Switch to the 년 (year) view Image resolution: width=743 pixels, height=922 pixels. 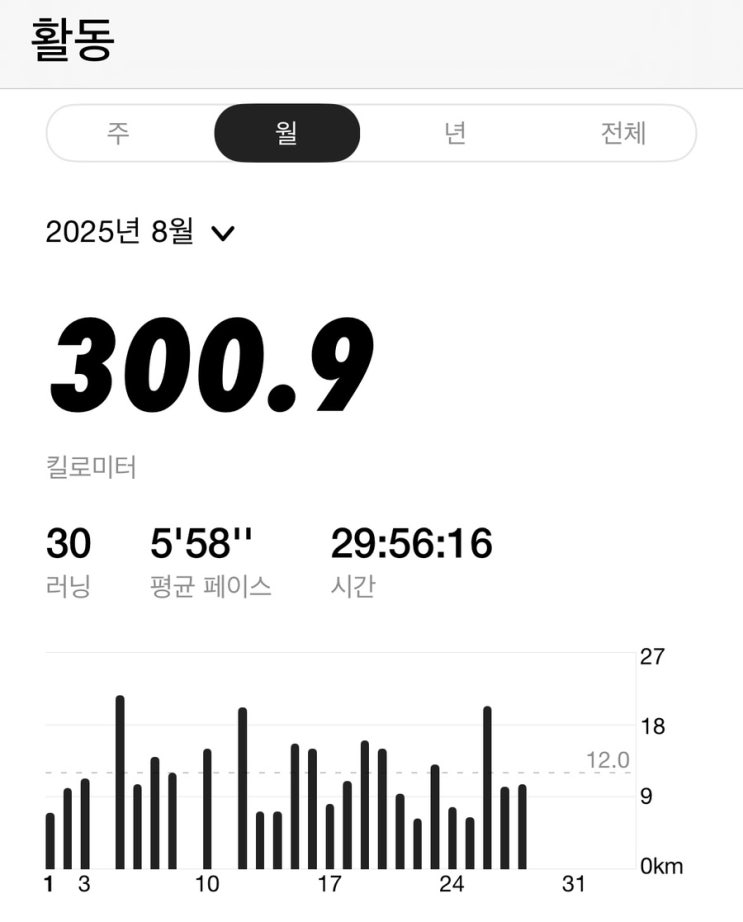(x=455, y=133)
